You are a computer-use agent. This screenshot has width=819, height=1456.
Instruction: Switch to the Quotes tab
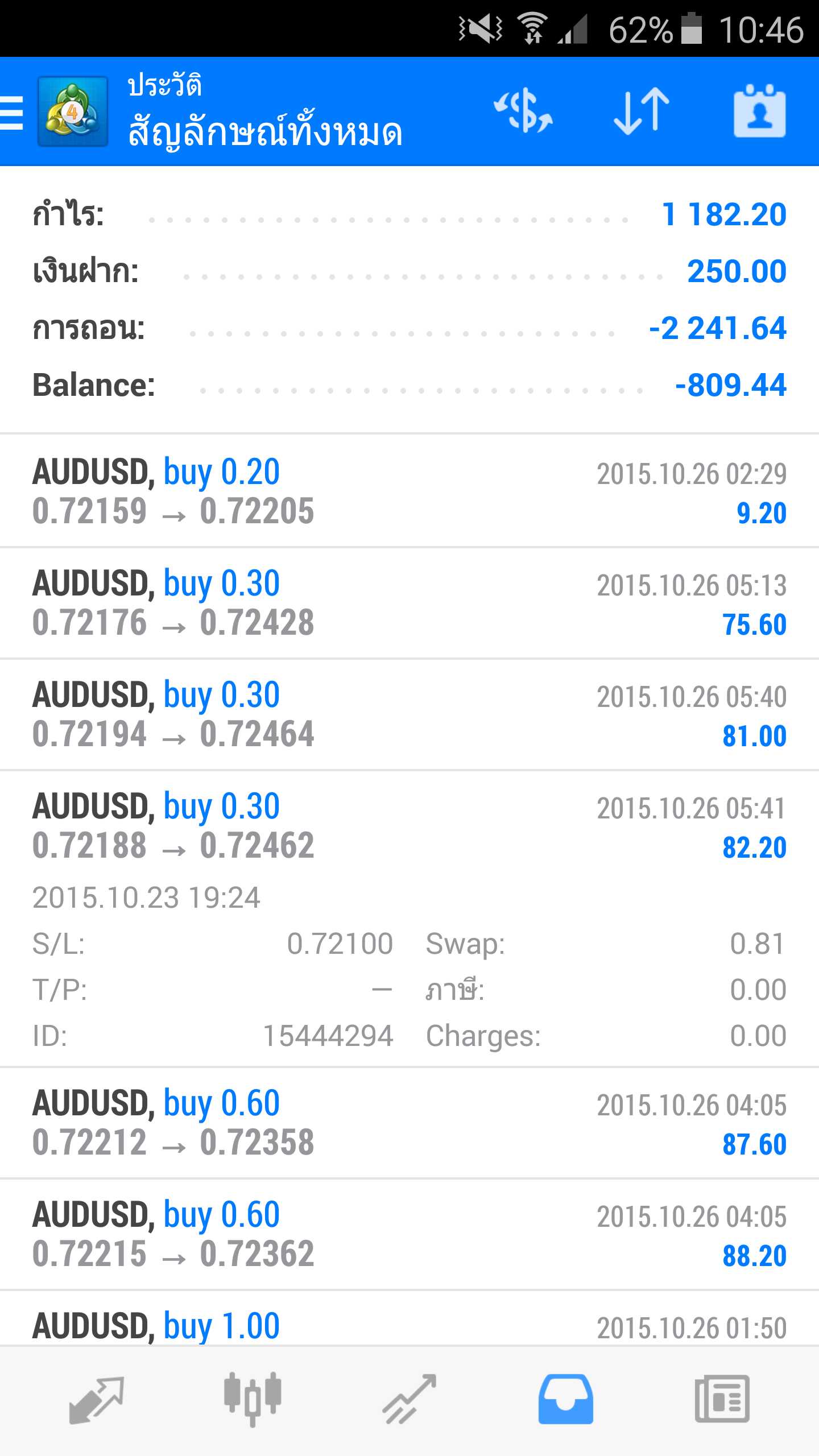96,1400
